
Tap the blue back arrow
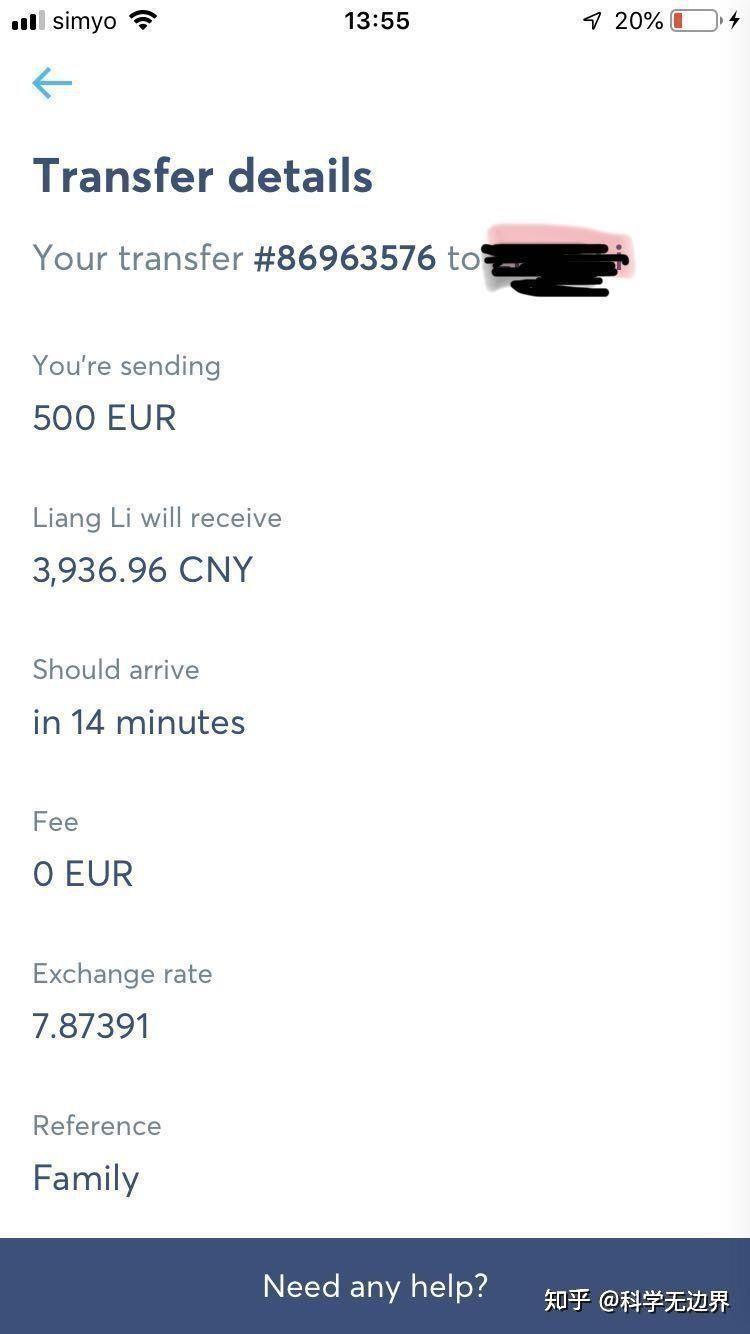click(51, 83)
